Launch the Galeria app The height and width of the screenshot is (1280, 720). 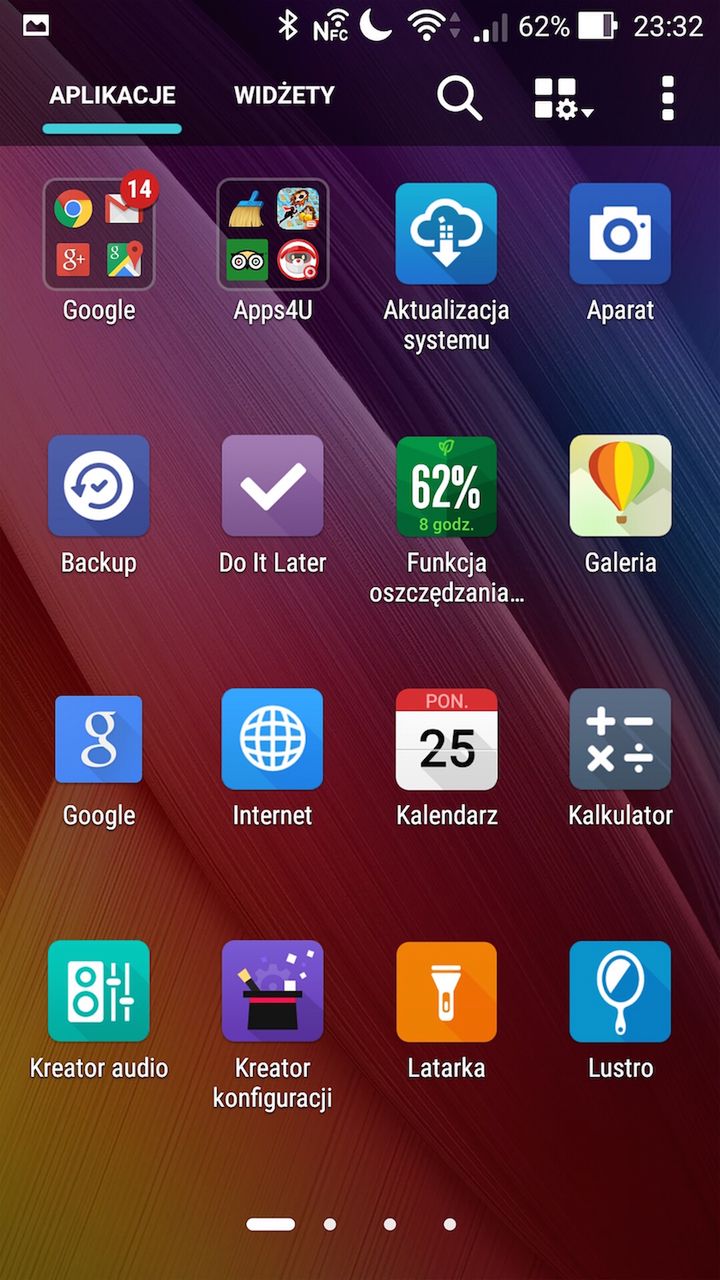pyautogui.click(x=620, y=486)
